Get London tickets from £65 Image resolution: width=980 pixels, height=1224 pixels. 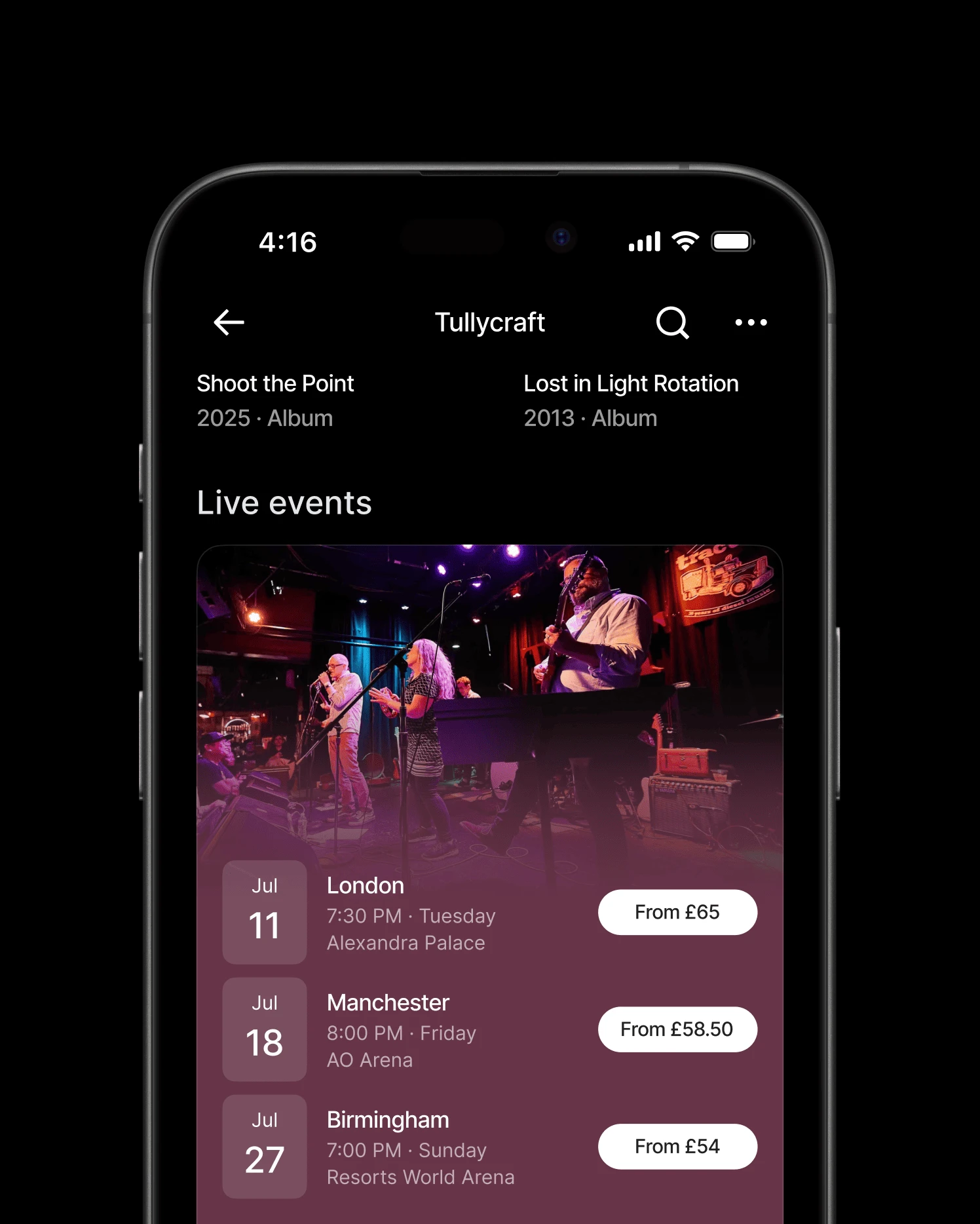point(677,912)
